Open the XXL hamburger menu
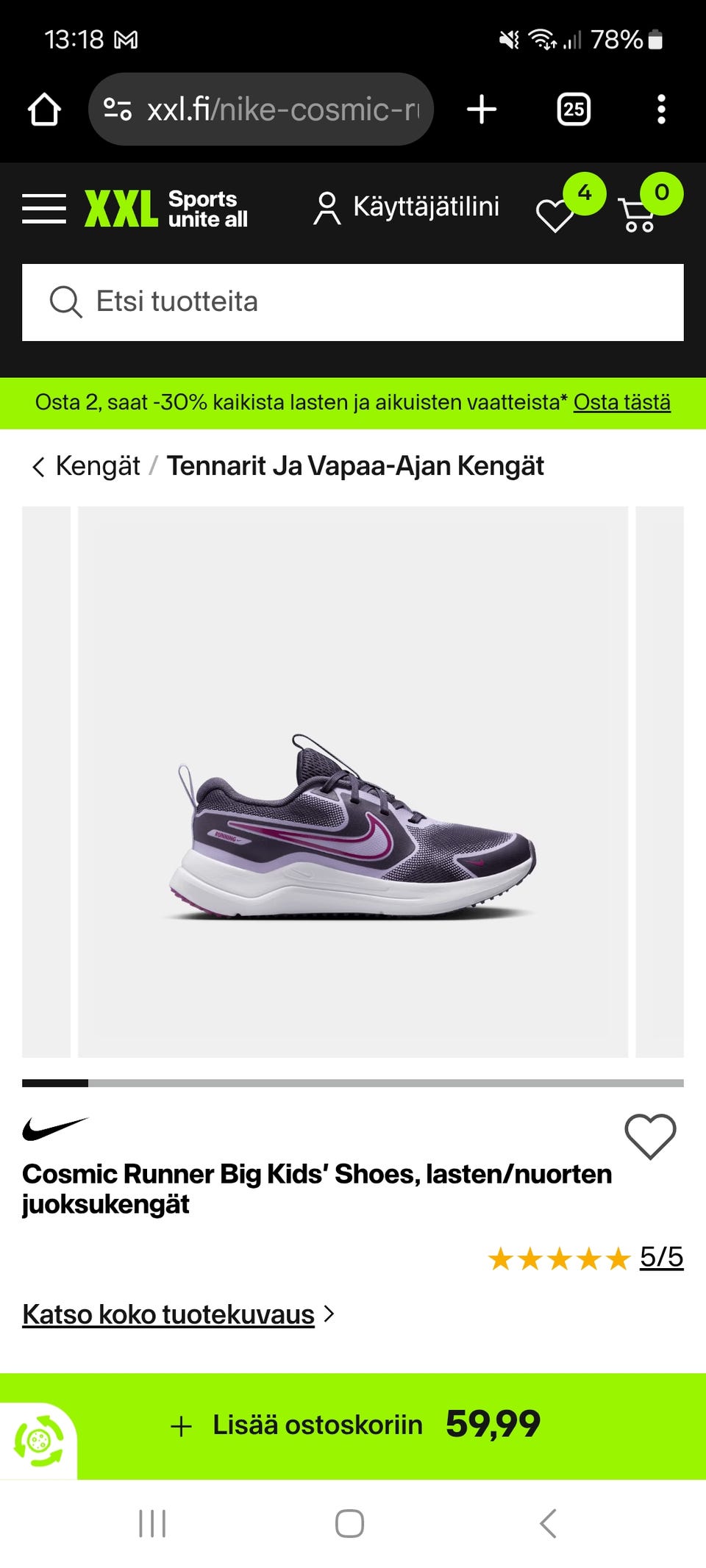This screenshot has width=706, height=1568. (44, 208)
